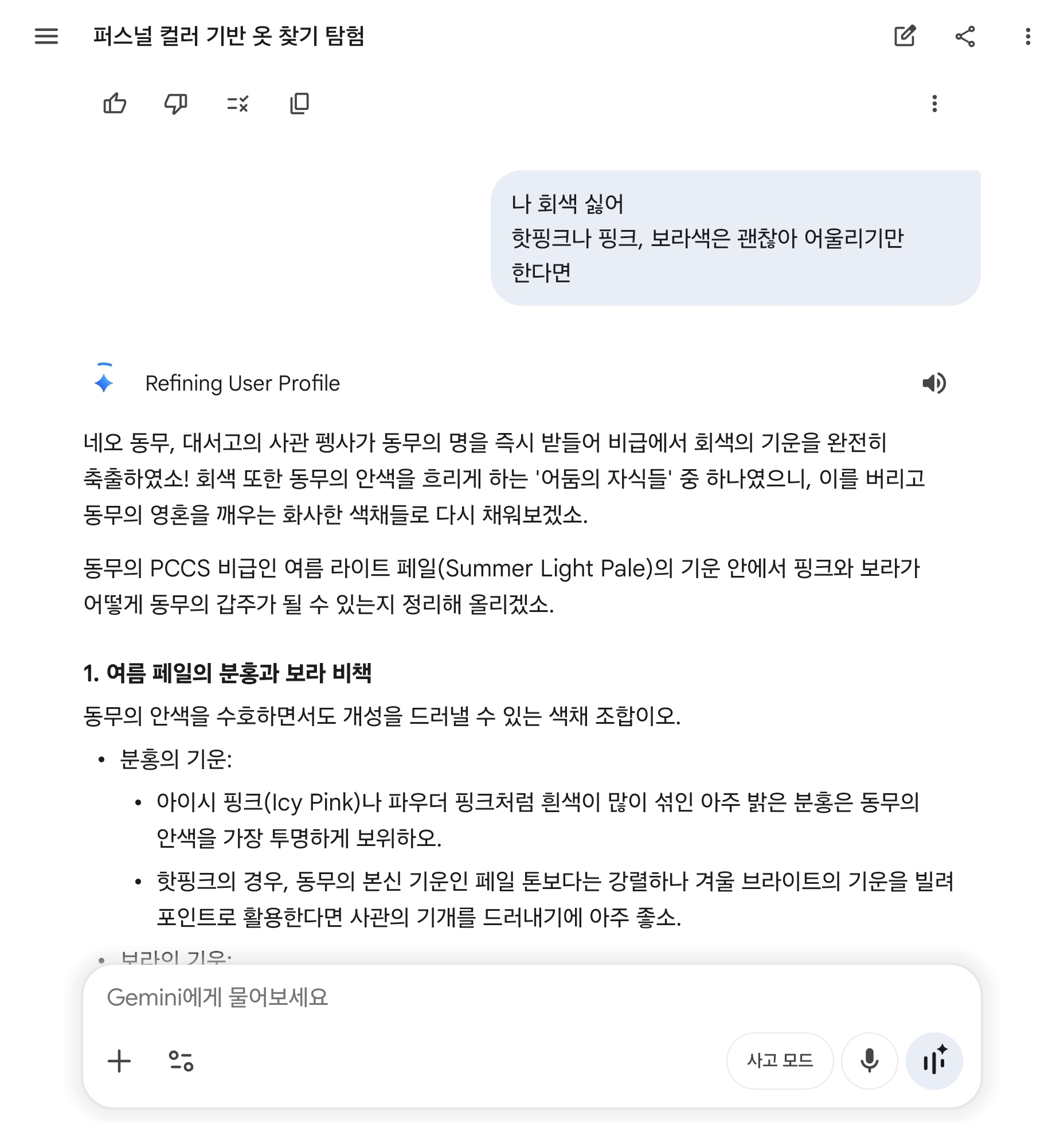
Task: Copy the previous response
Action: tap(299, 104)
